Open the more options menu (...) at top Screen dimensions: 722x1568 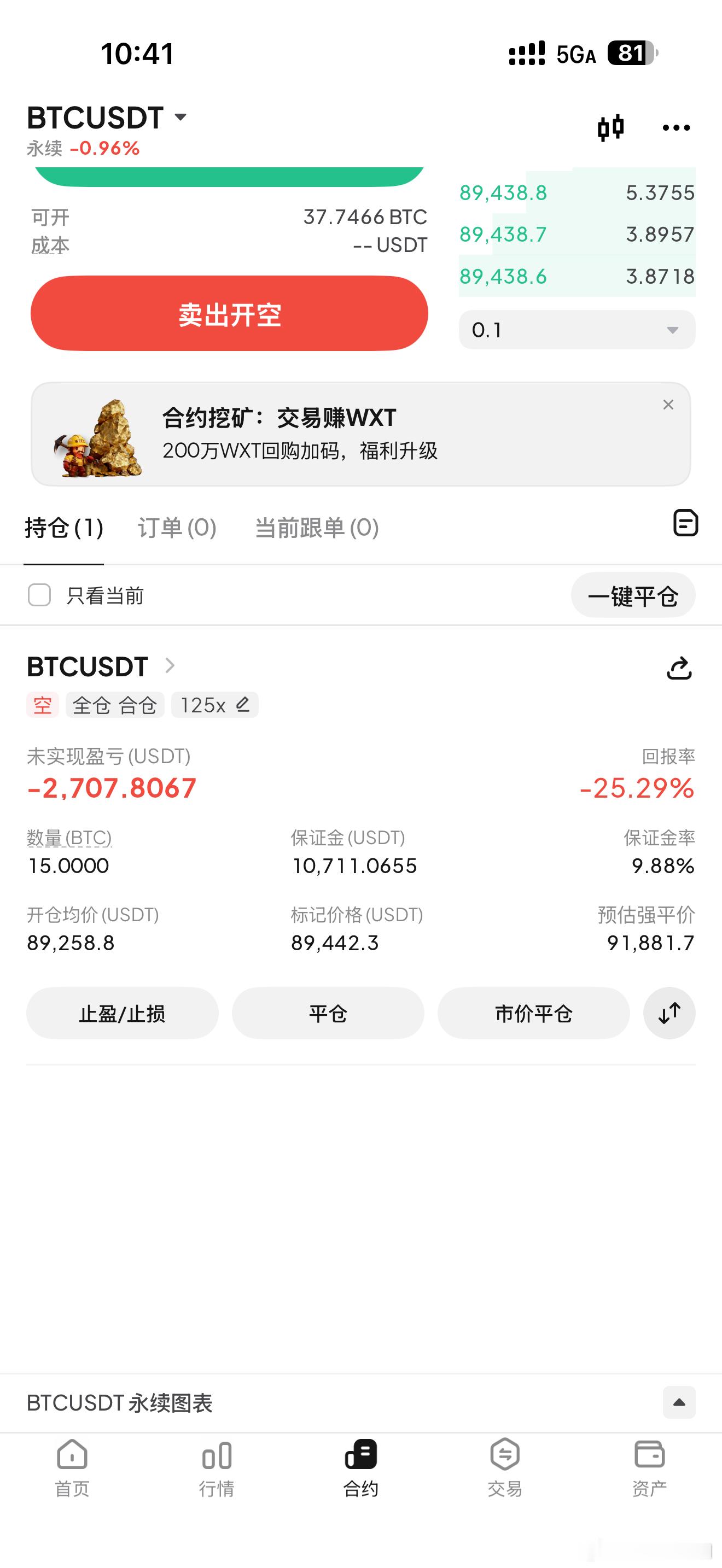click(x=674, y=128)
